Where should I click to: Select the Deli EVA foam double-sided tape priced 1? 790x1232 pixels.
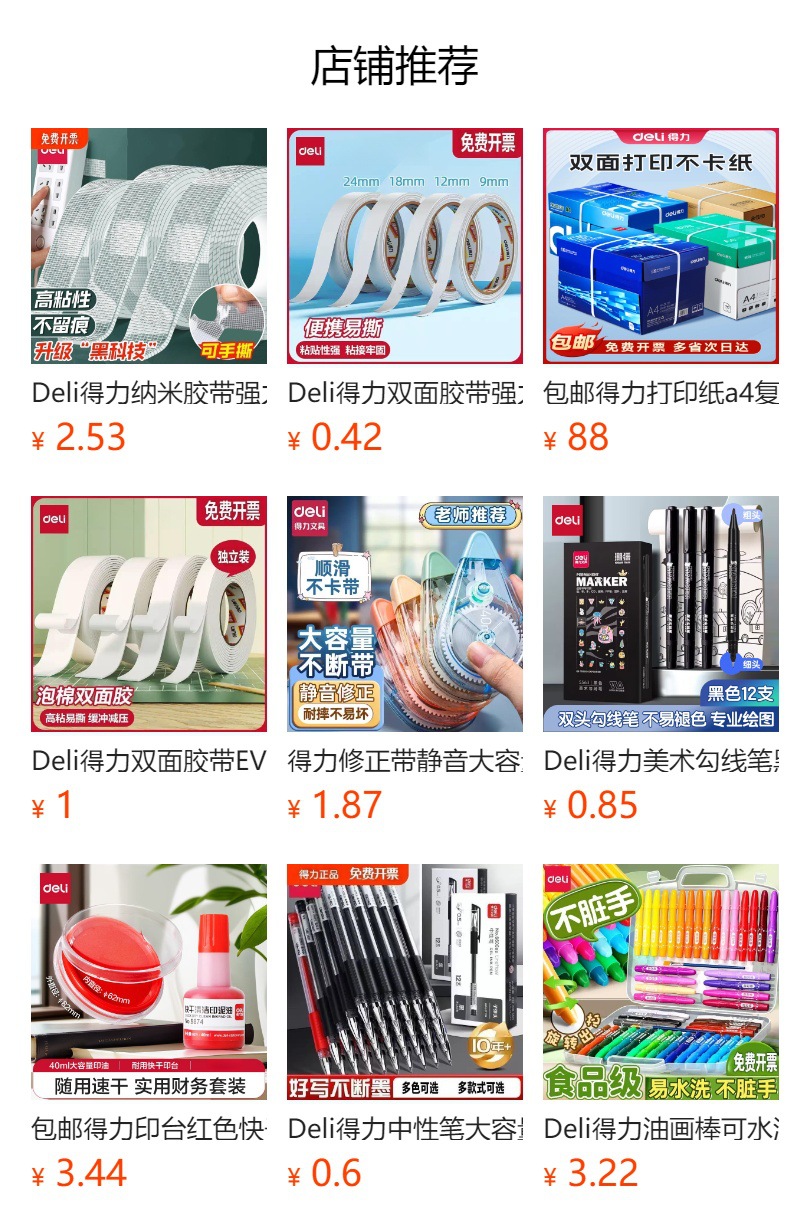(149, 614)
